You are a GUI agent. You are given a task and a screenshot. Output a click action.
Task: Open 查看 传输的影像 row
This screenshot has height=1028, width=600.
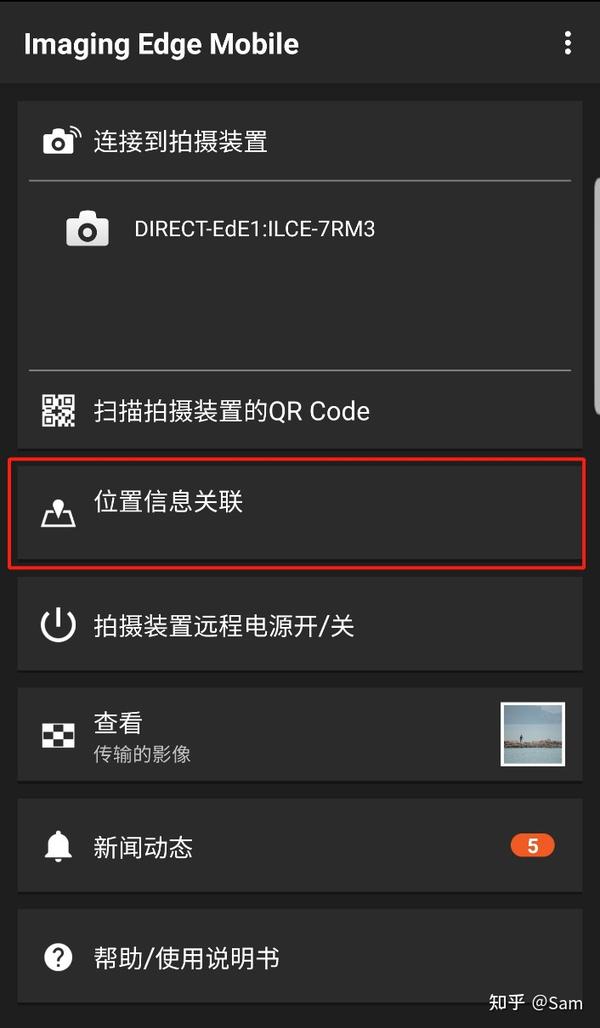point(300,734)
